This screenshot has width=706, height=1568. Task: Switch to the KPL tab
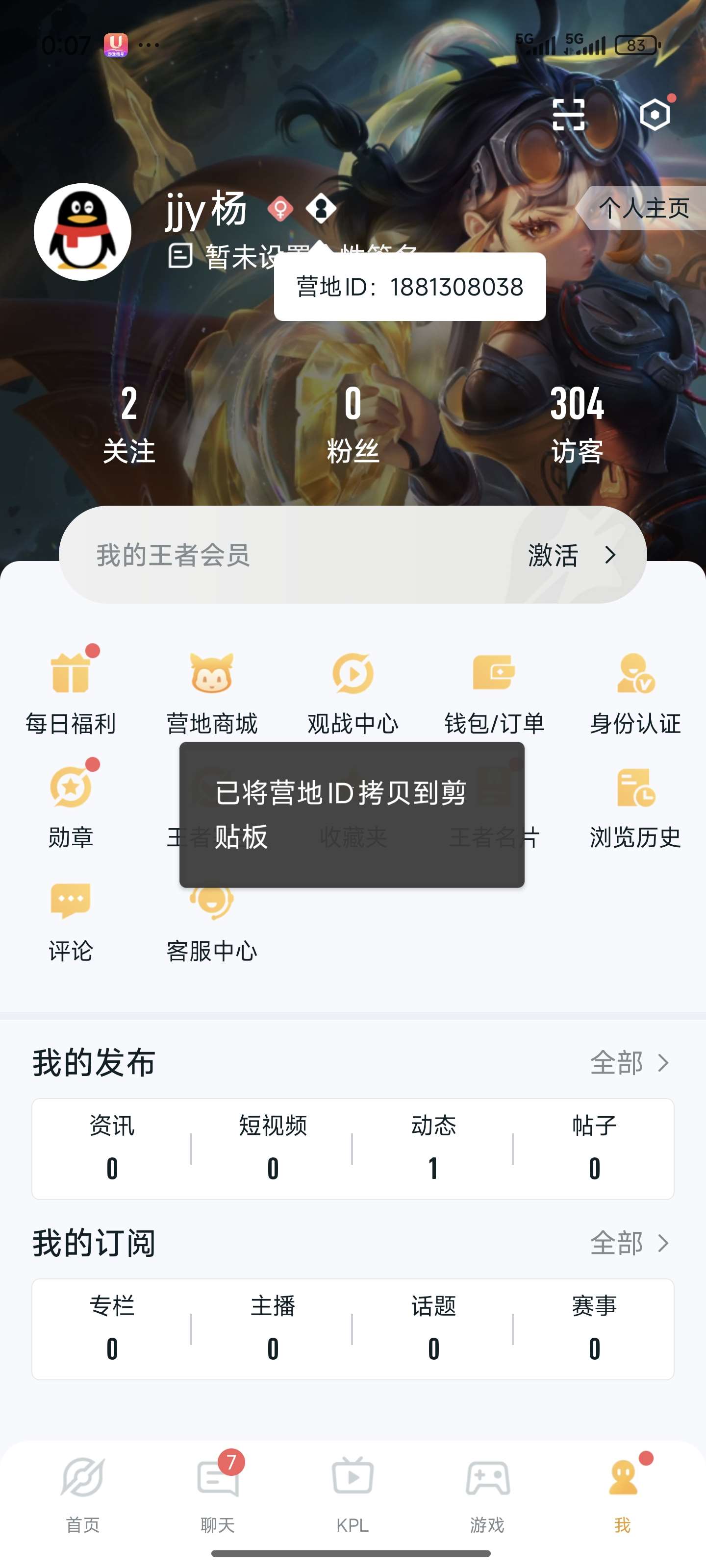coord(353,1490)
